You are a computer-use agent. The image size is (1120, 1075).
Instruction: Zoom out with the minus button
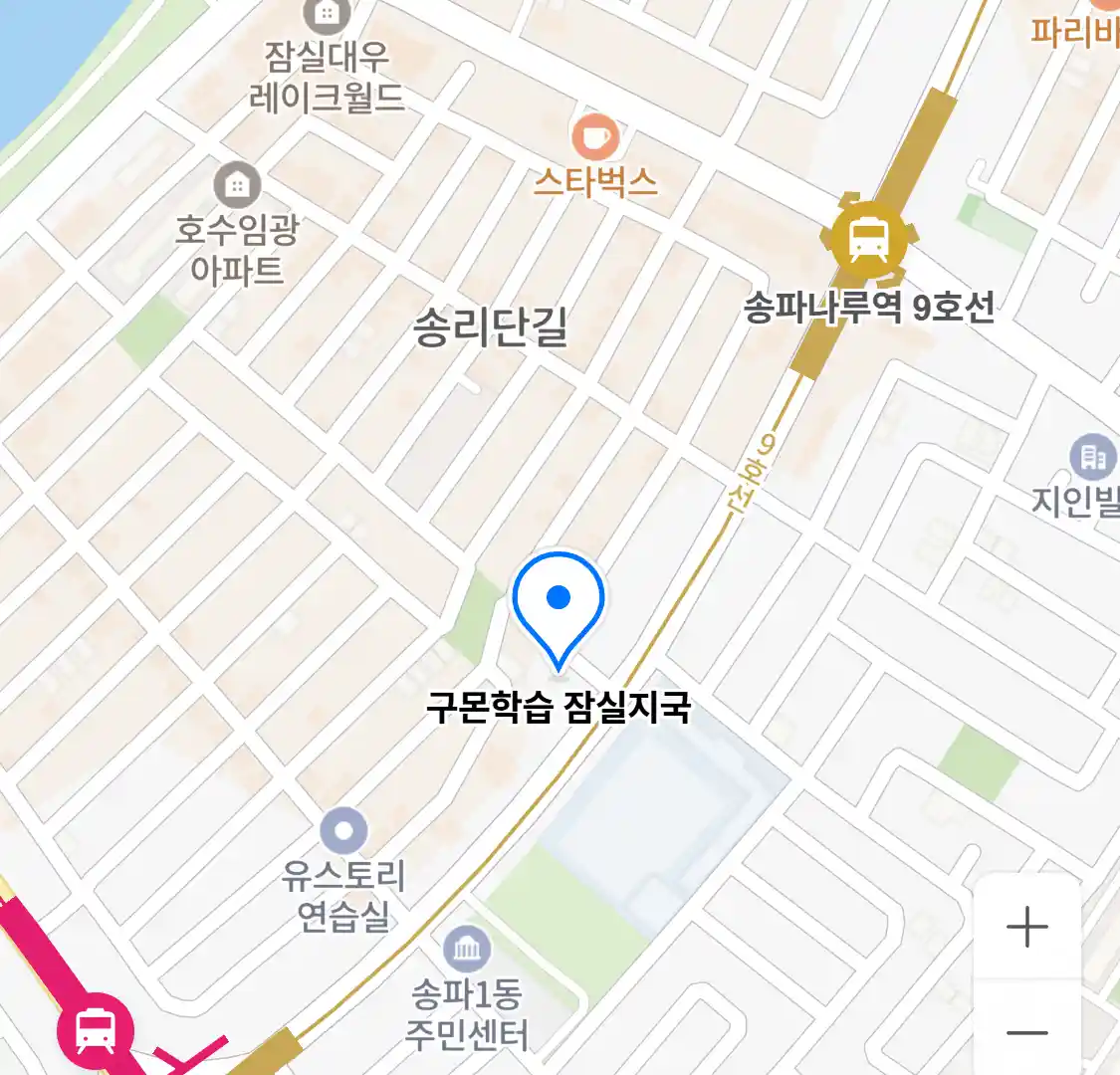click(1026, 1031)
